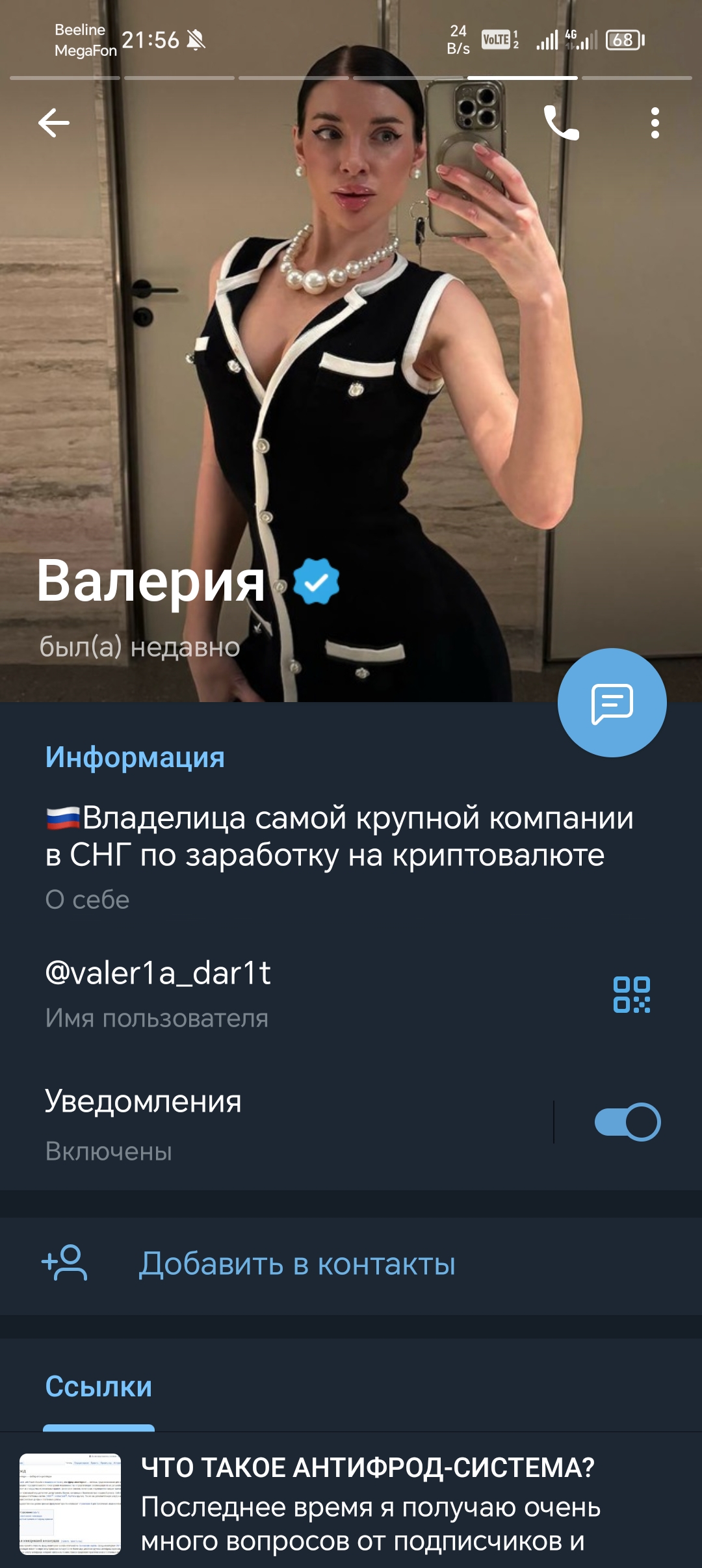Start a voice call with Валерия

(x=561, y=123)
